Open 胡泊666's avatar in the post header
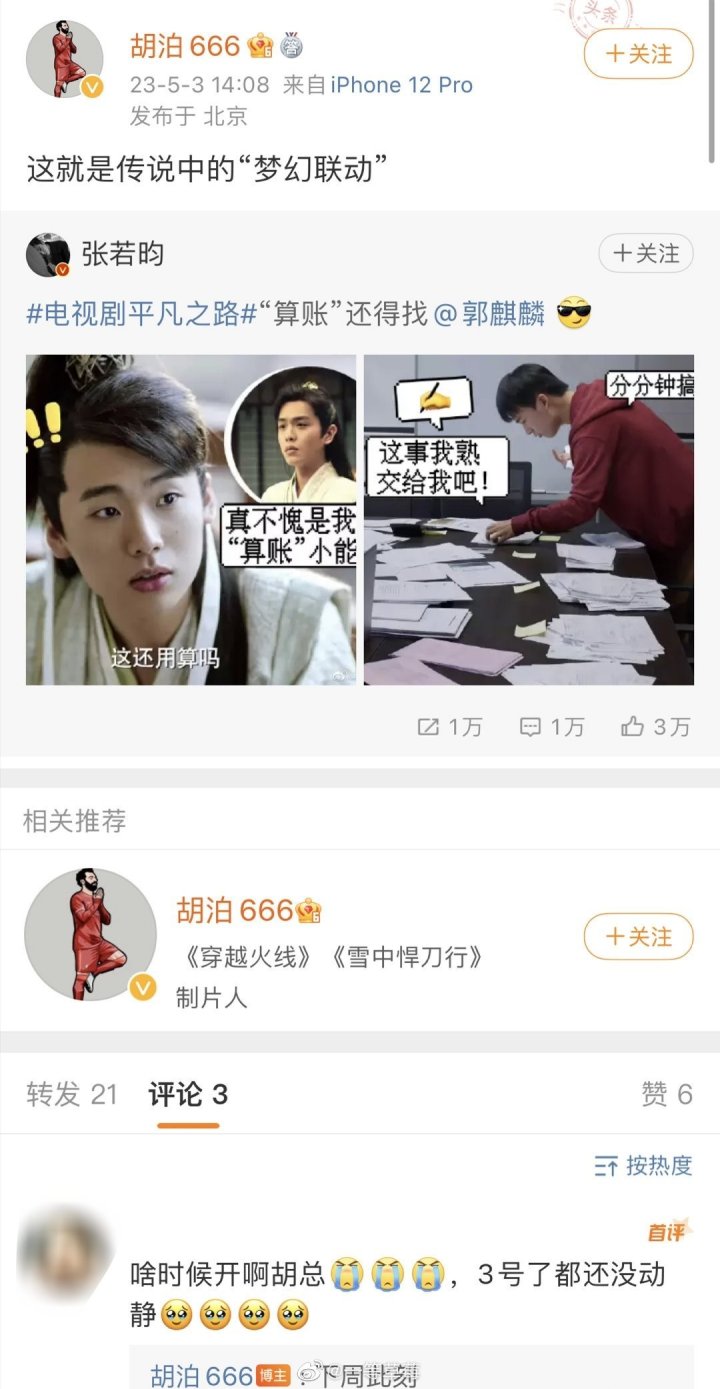720x1389 pixels. click(x=65, y=59)
